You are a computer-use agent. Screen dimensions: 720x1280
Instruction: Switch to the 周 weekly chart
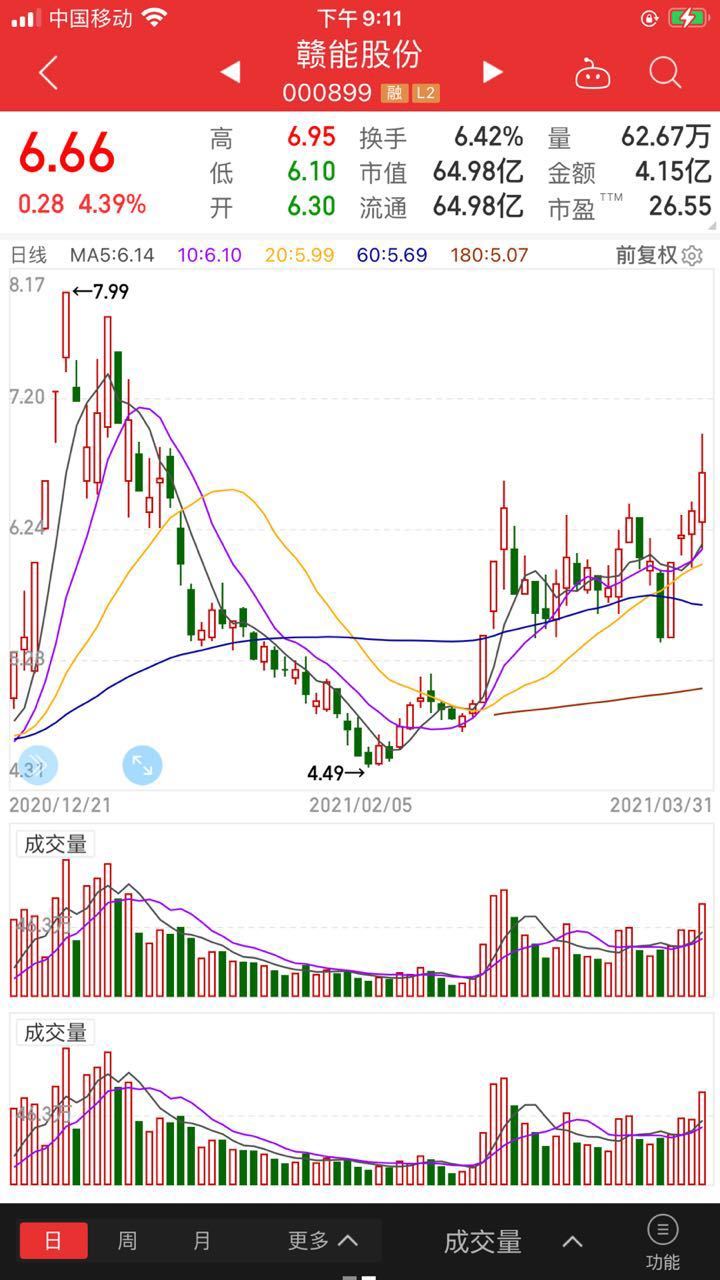point(127,1241)
